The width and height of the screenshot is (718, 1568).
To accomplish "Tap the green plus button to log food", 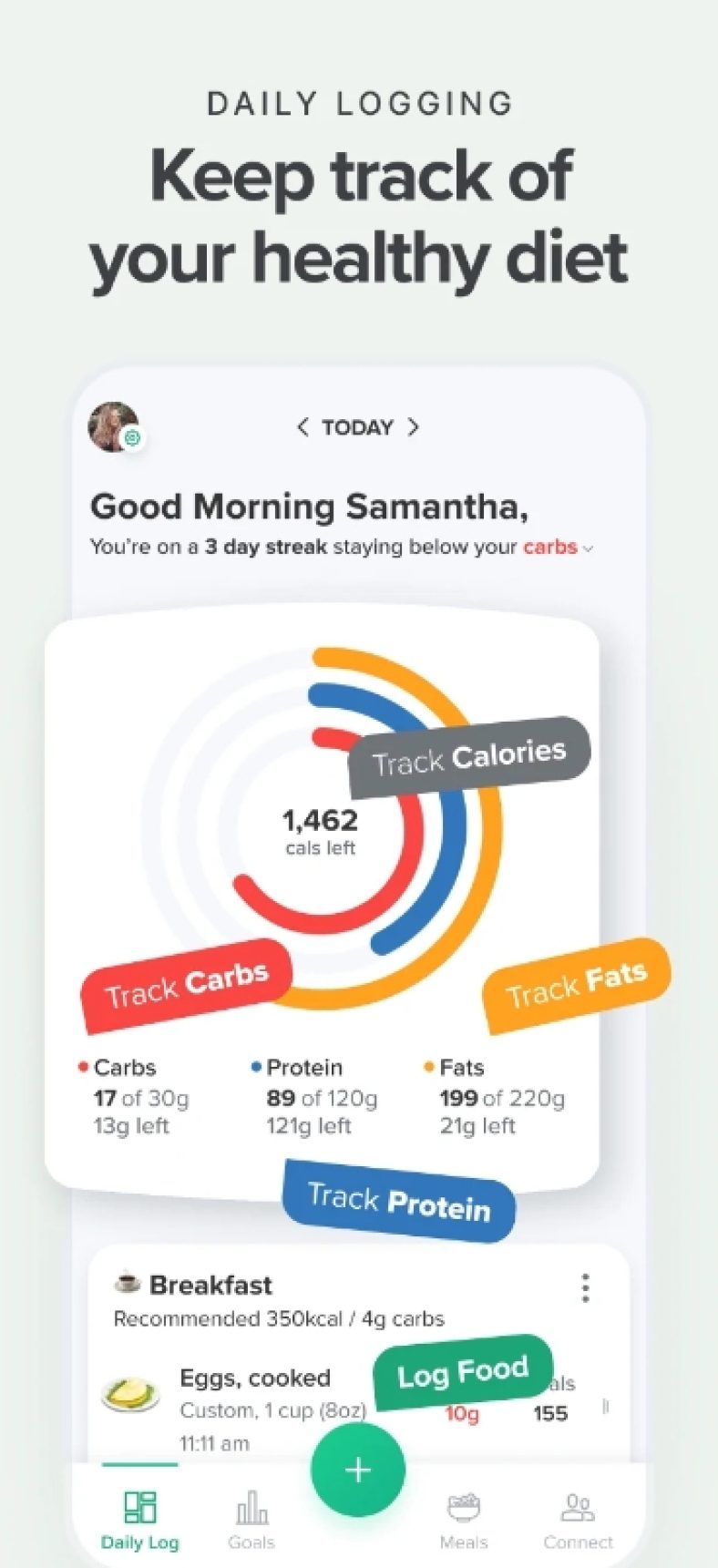I will (357, 1469).
